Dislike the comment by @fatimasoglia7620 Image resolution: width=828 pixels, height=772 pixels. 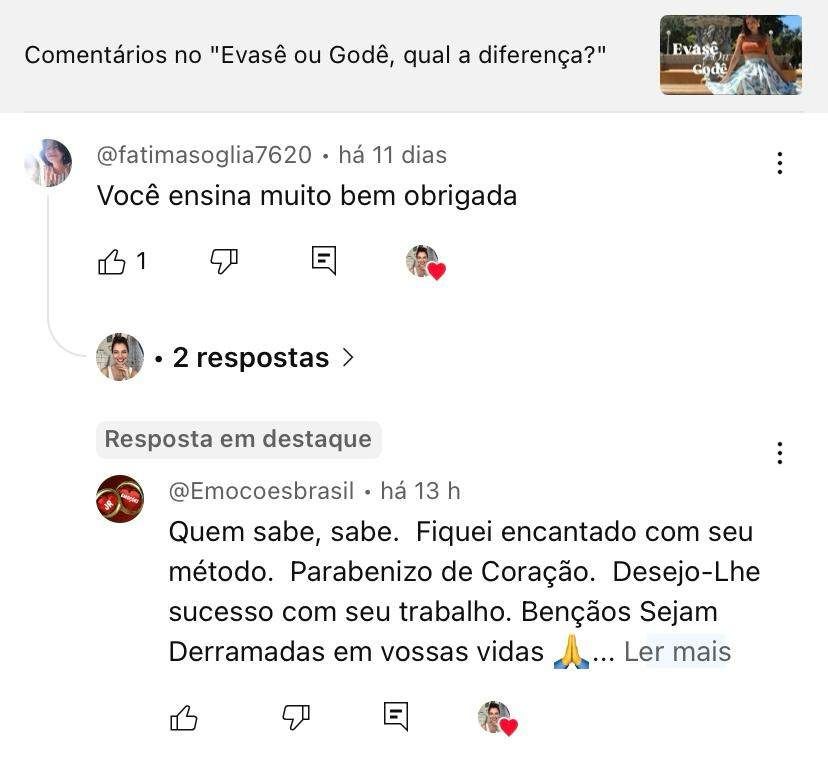click(x=223, y=262)
